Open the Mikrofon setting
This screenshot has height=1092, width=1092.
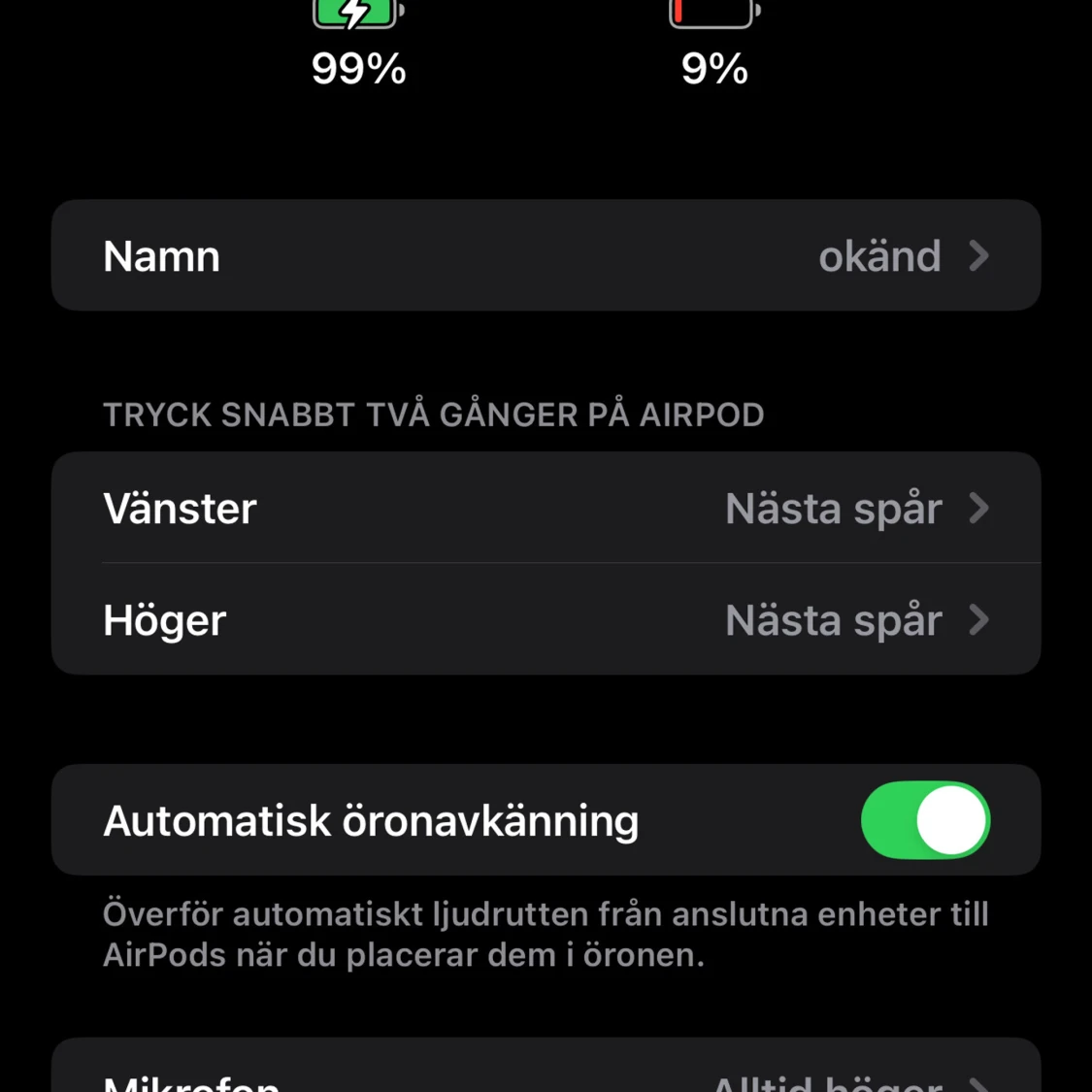(546, 1077)
